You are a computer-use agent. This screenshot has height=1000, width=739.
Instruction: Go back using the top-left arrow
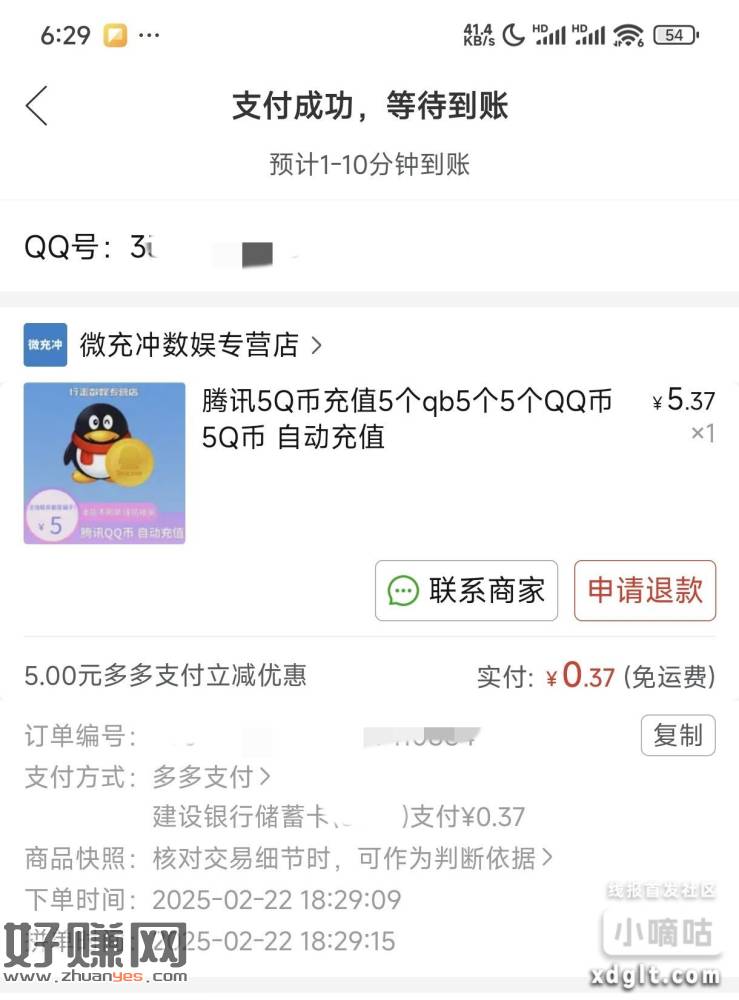click(x=37, y=105)
